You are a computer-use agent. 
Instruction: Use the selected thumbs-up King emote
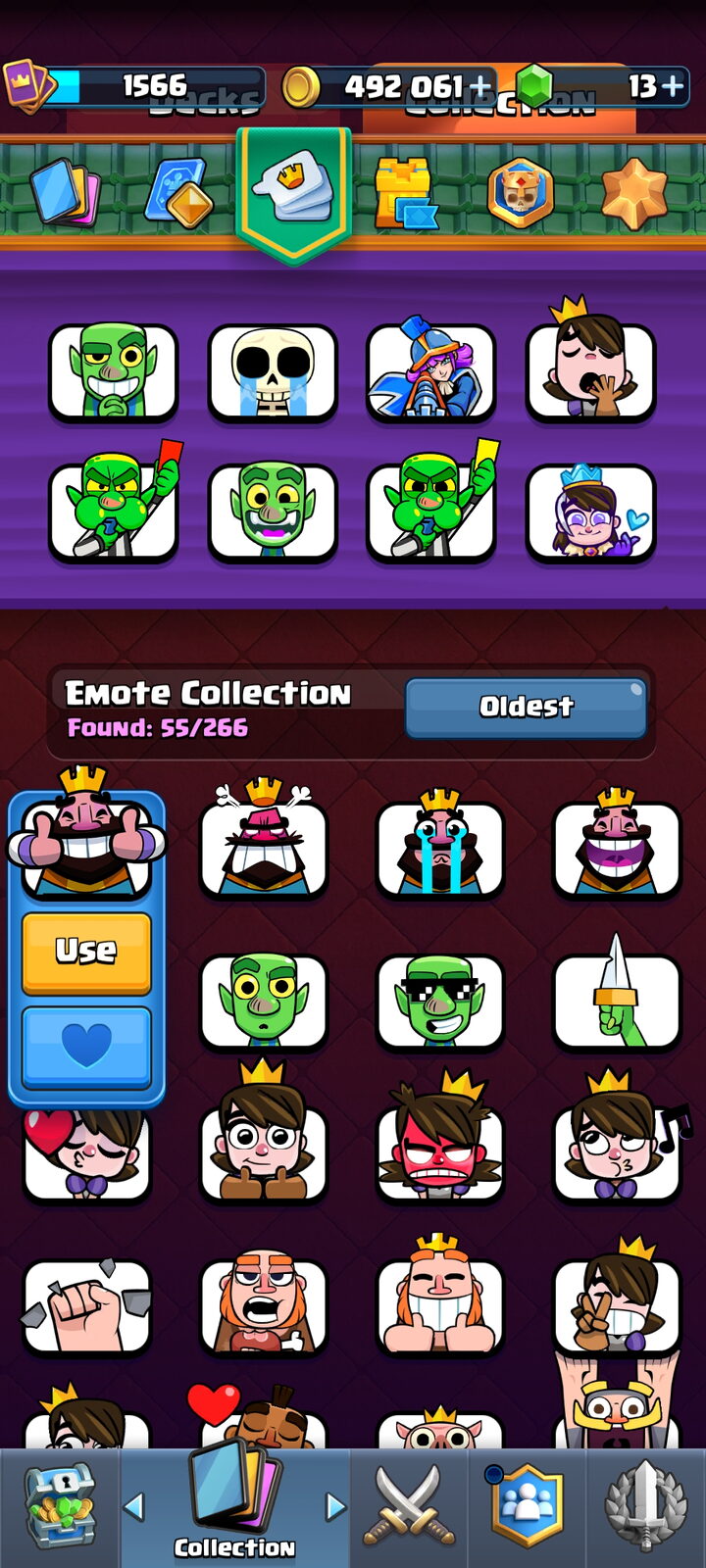tap(86, 953)
